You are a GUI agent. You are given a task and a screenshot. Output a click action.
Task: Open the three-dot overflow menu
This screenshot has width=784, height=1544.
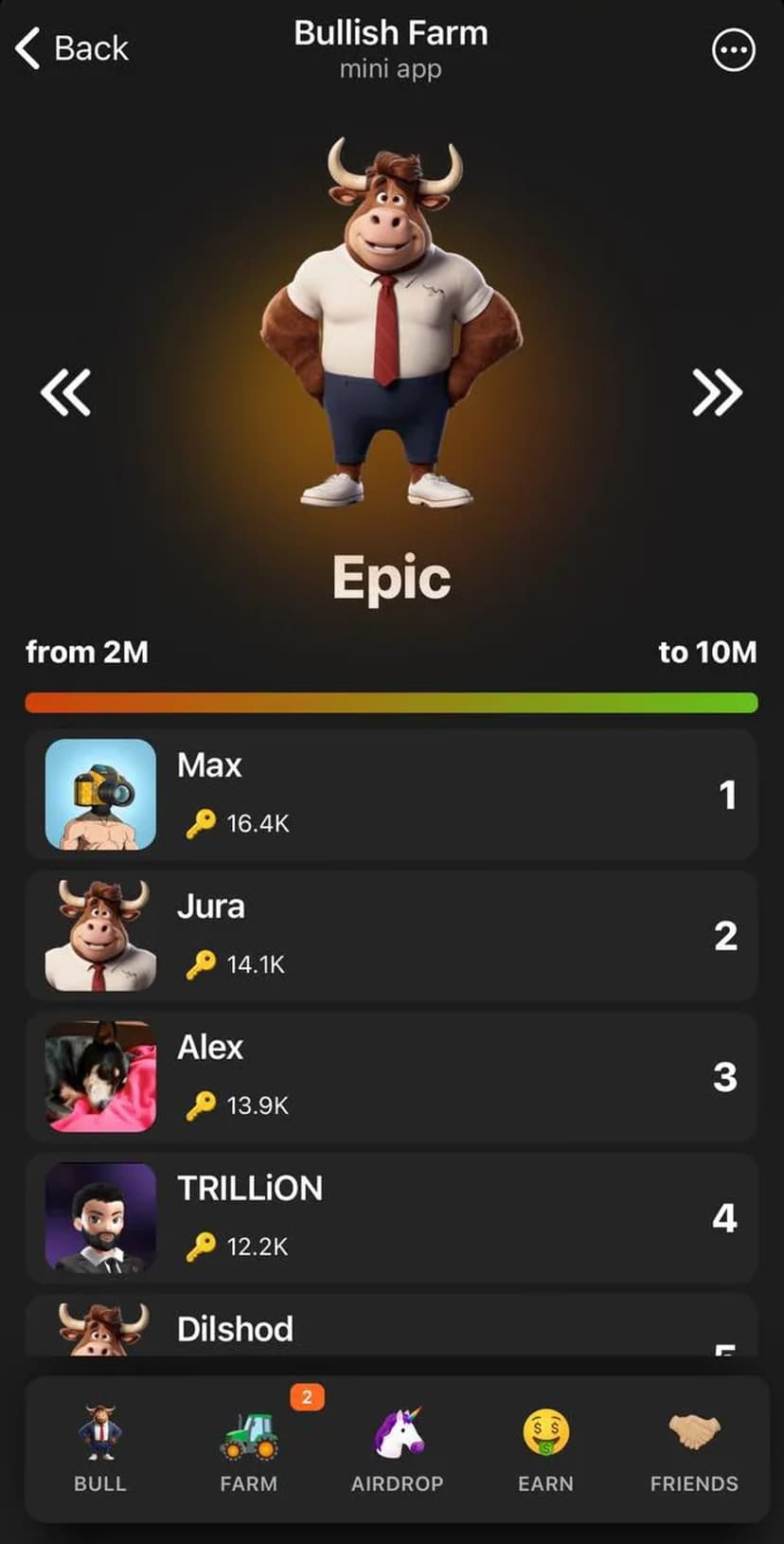pyautogui.click(x=733, y=50)
